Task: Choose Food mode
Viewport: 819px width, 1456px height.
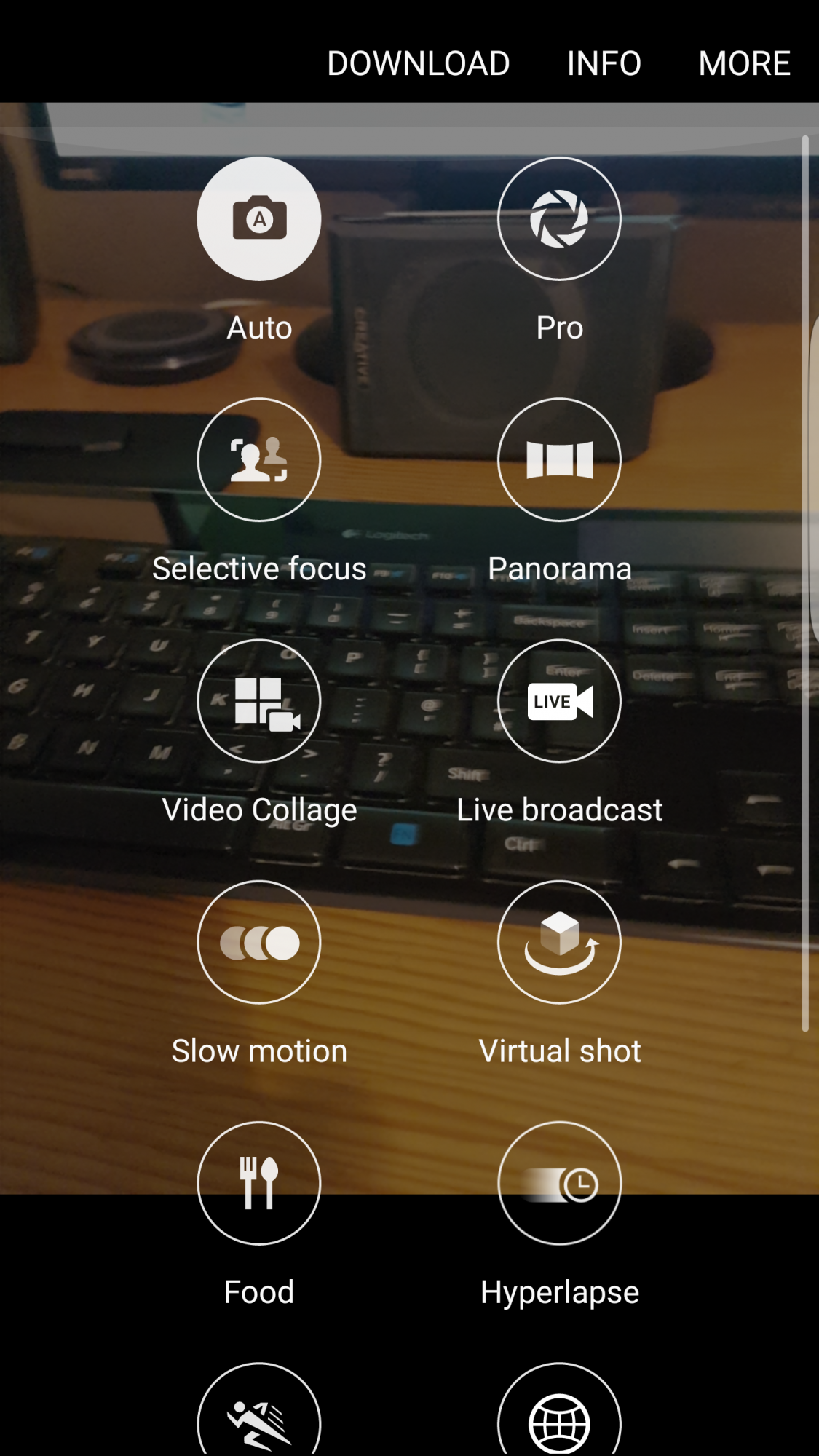Action: coord(259,1184)
